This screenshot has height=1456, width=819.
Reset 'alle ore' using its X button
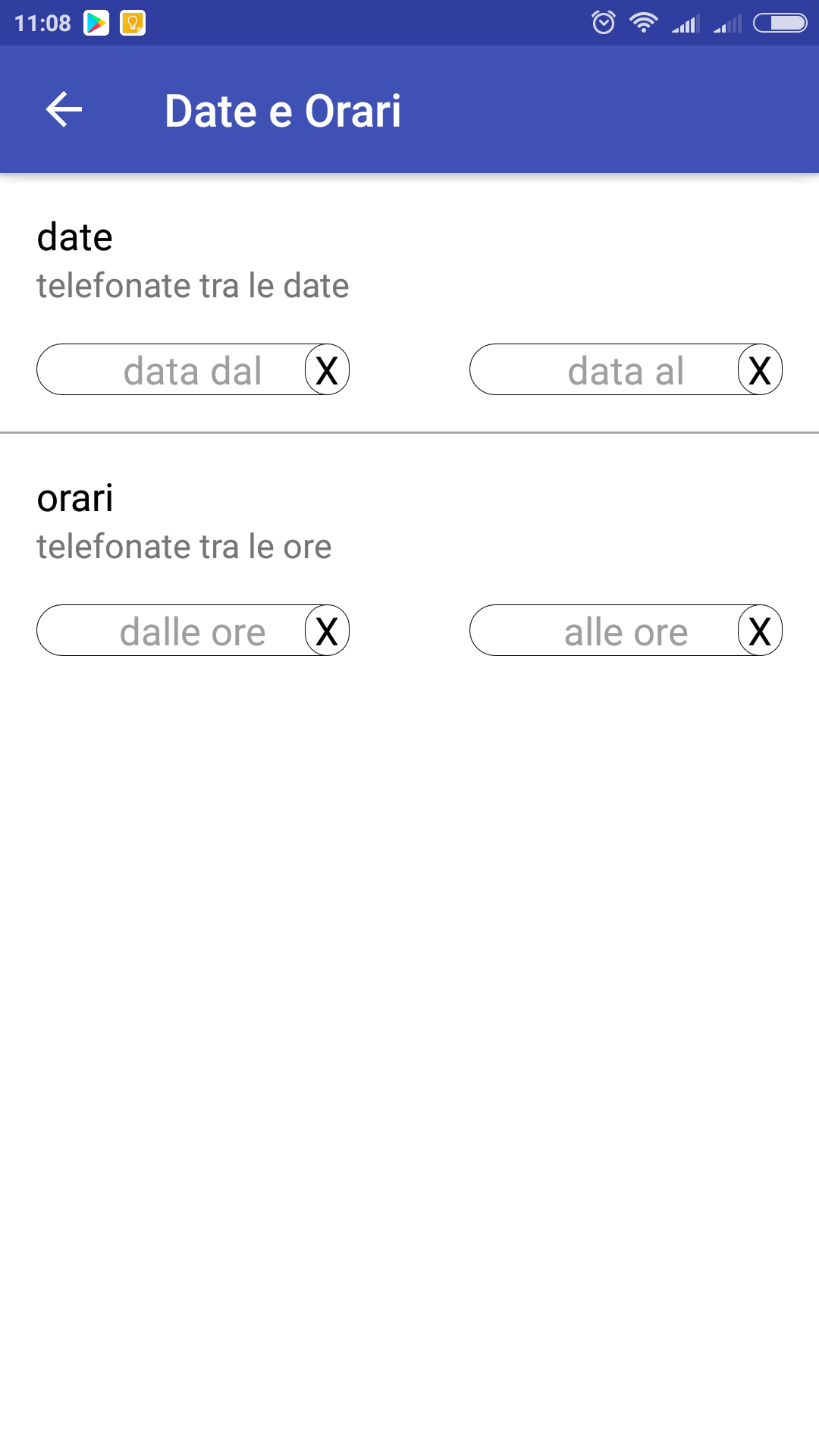760,630
